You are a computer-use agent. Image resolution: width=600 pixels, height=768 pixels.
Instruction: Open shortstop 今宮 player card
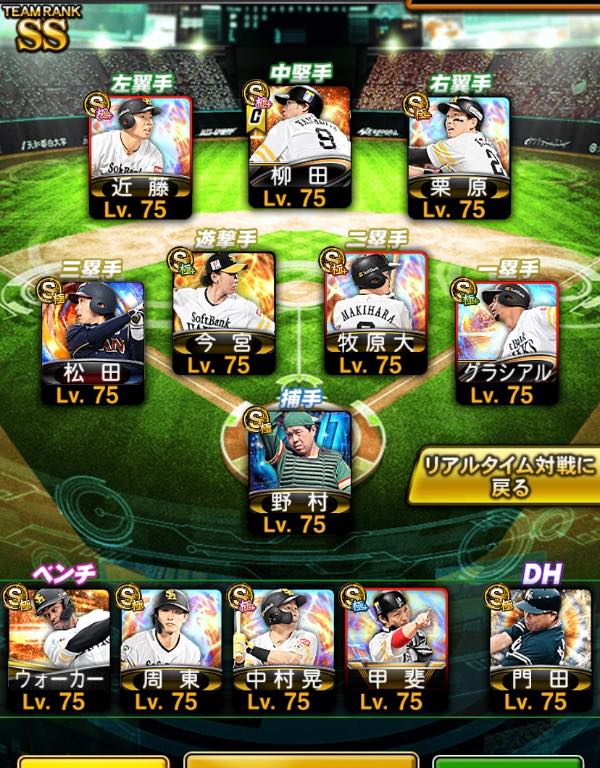(x=224, y=313)
